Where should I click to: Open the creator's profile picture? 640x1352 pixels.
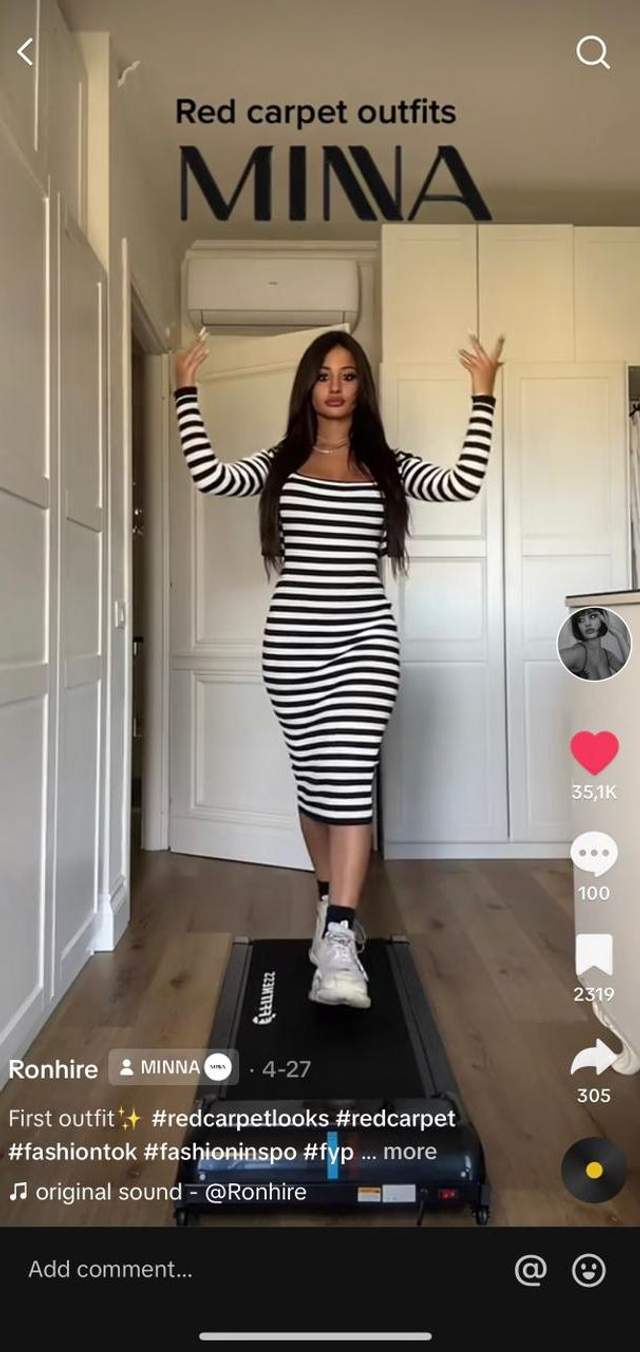pyautogui.click(x=594, y=644)
